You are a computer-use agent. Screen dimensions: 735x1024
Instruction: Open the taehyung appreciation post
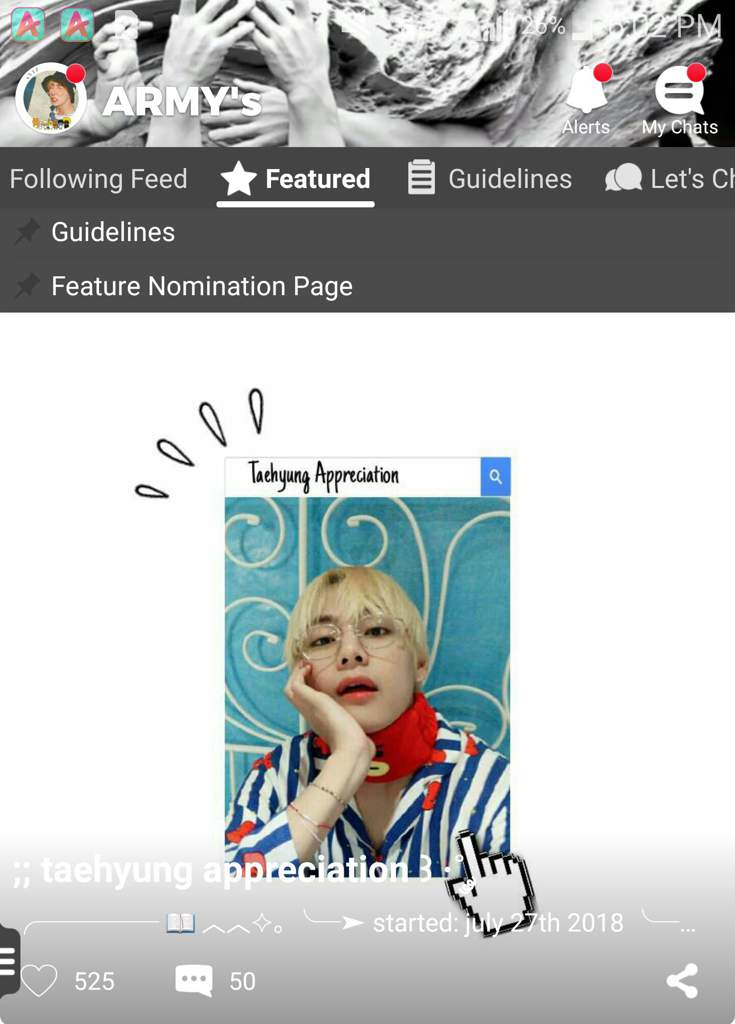(367, 650)
